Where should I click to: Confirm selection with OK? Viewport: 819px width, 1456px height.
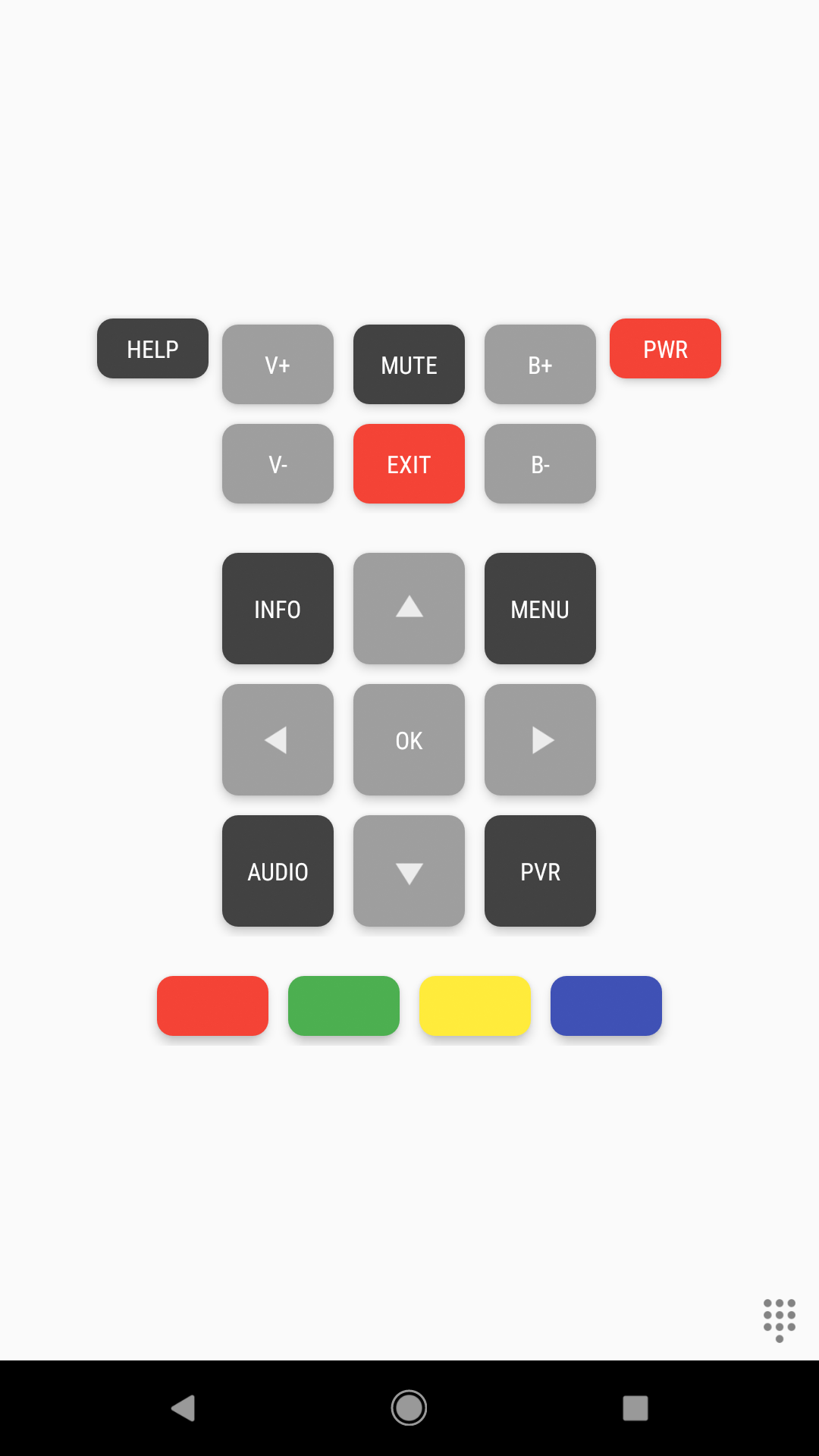[409, 740]
